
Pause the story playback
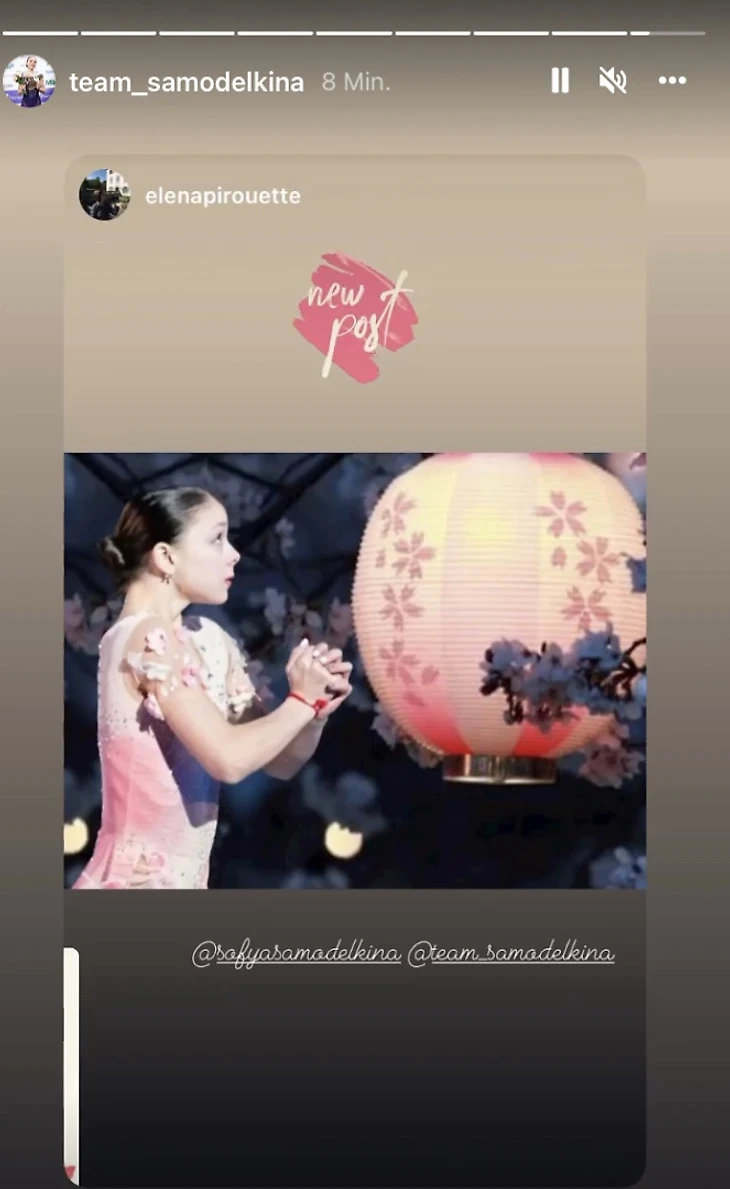coord(560,81)
